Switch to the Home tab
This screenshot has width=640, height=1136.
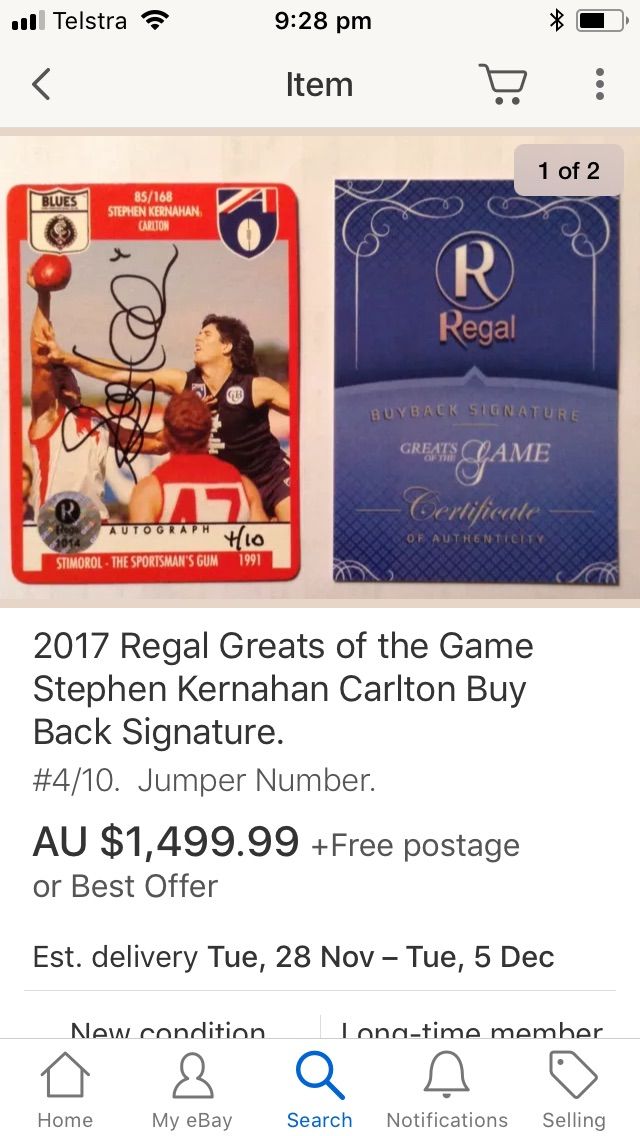pos(65,1090)
